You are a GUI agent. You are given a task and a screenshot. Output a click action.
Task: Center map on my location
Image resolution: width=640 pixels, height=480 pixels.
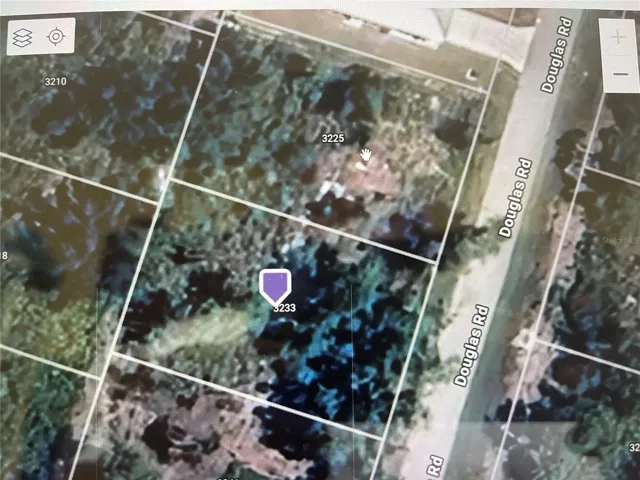coord(56,38)
